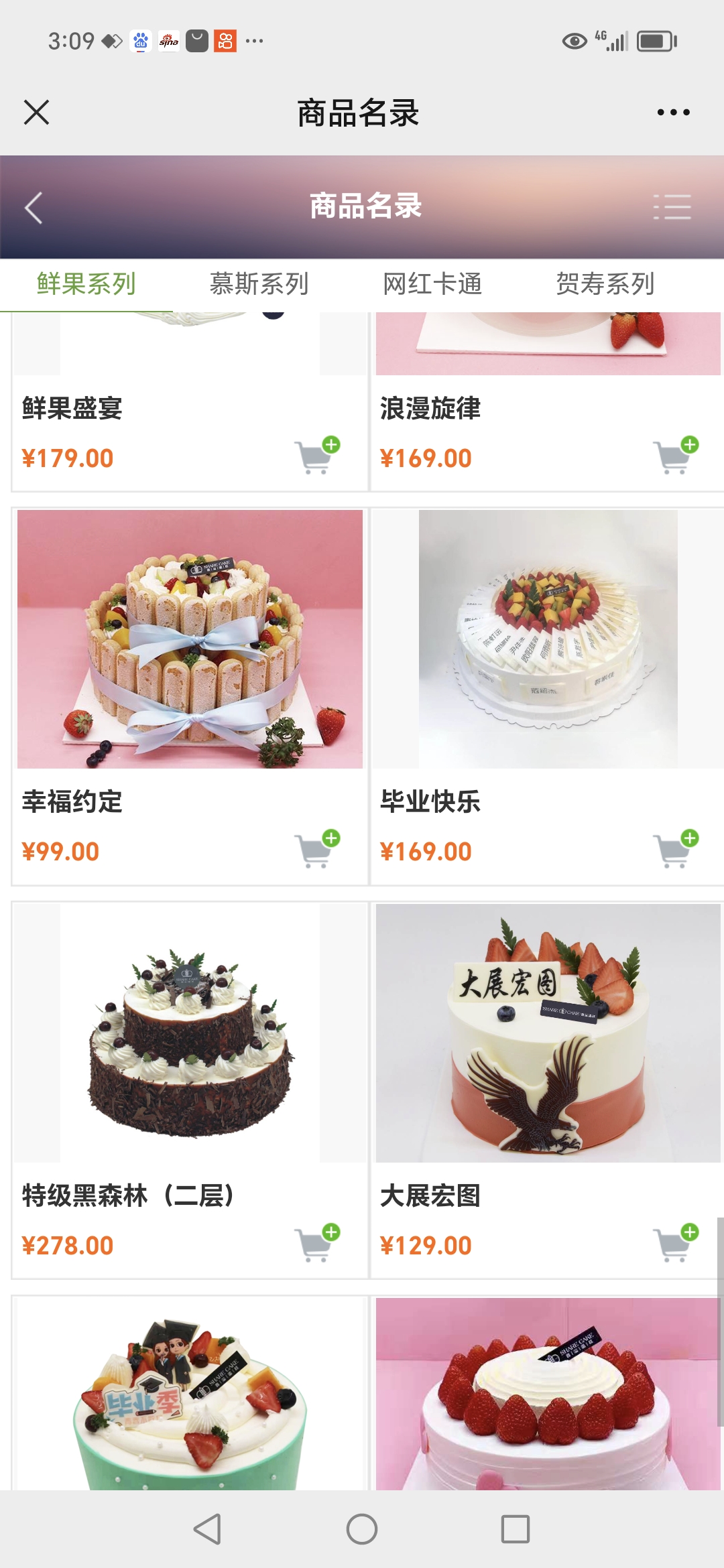Image resolution: width=724 pixels, height=1568 pixels.
Task: Open the three-dot overflow menu
Action: [673, 112]
